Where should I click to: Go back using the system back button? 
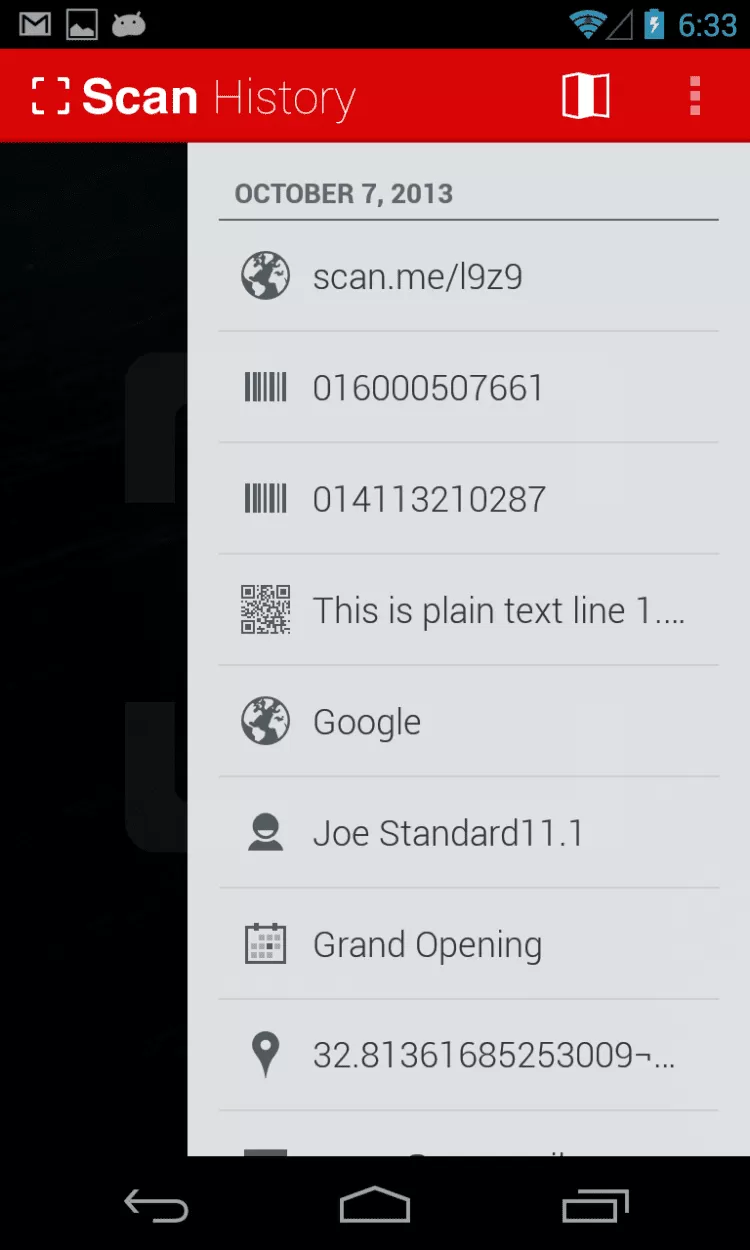(x=155, y=1206)
